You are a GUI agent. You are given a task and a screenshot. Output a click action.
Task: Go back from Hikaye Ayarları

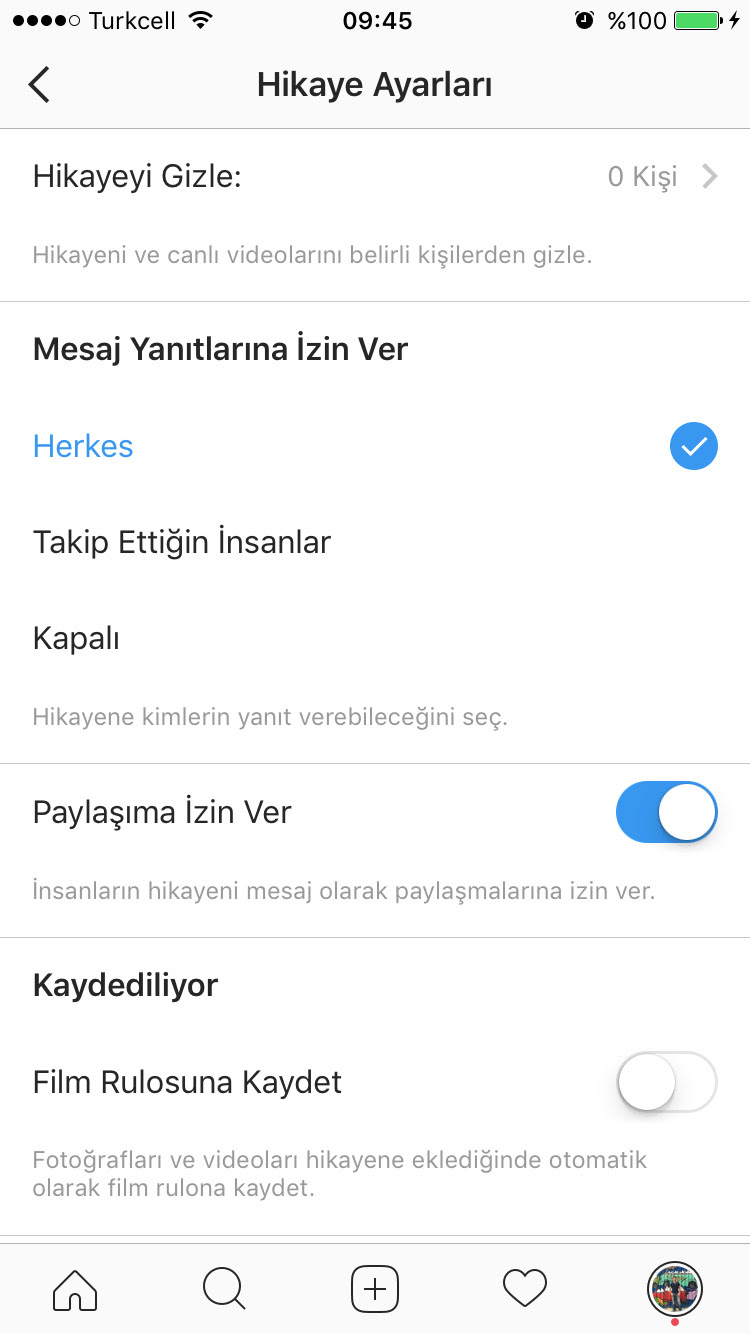click(39, 85)
